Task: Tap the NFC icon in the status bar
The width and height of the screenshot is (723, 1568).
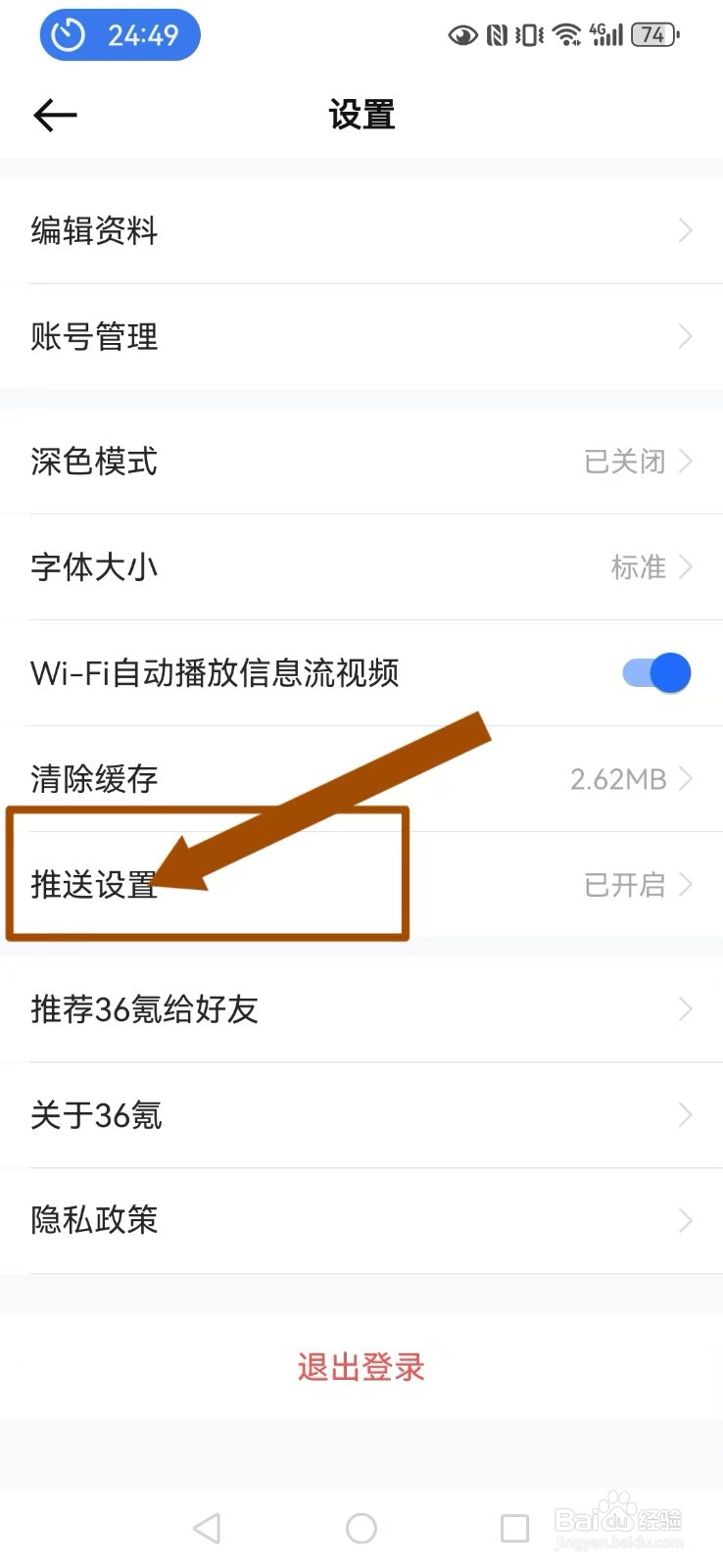Action: 495,34
